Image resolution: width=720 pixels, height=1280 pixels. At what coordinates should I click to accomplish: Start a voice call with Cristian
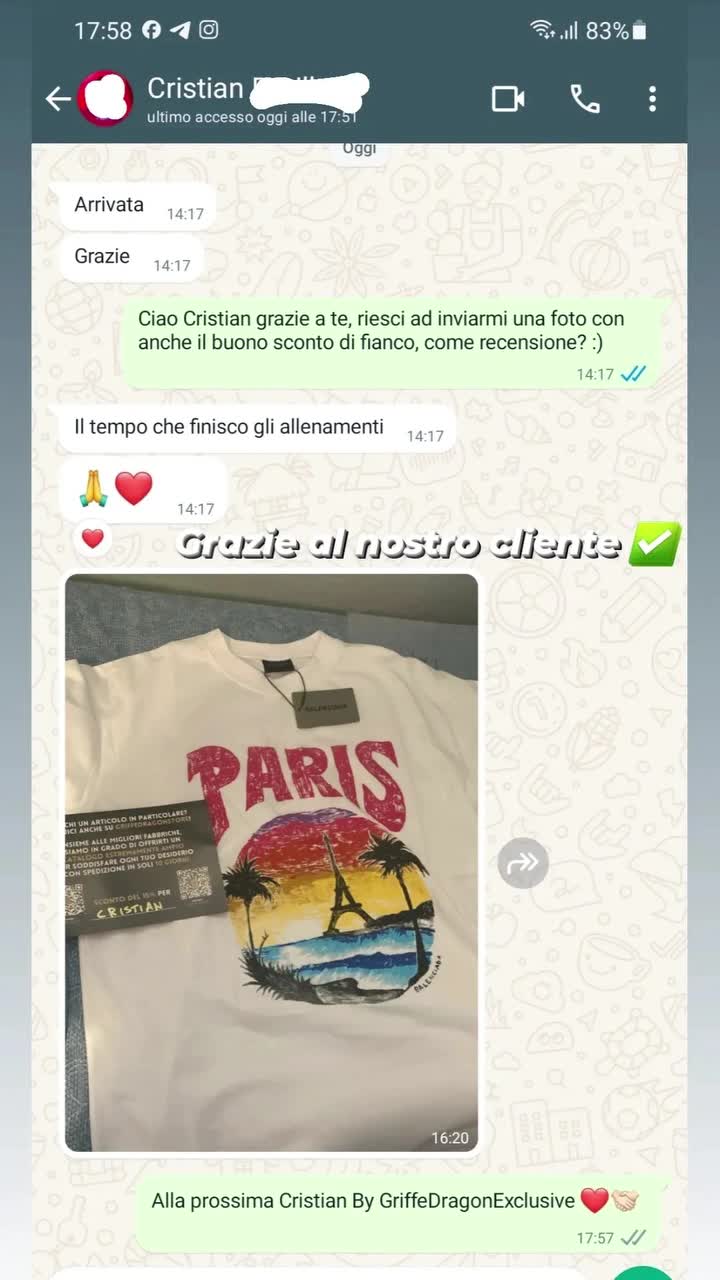(x=585, y=98)
